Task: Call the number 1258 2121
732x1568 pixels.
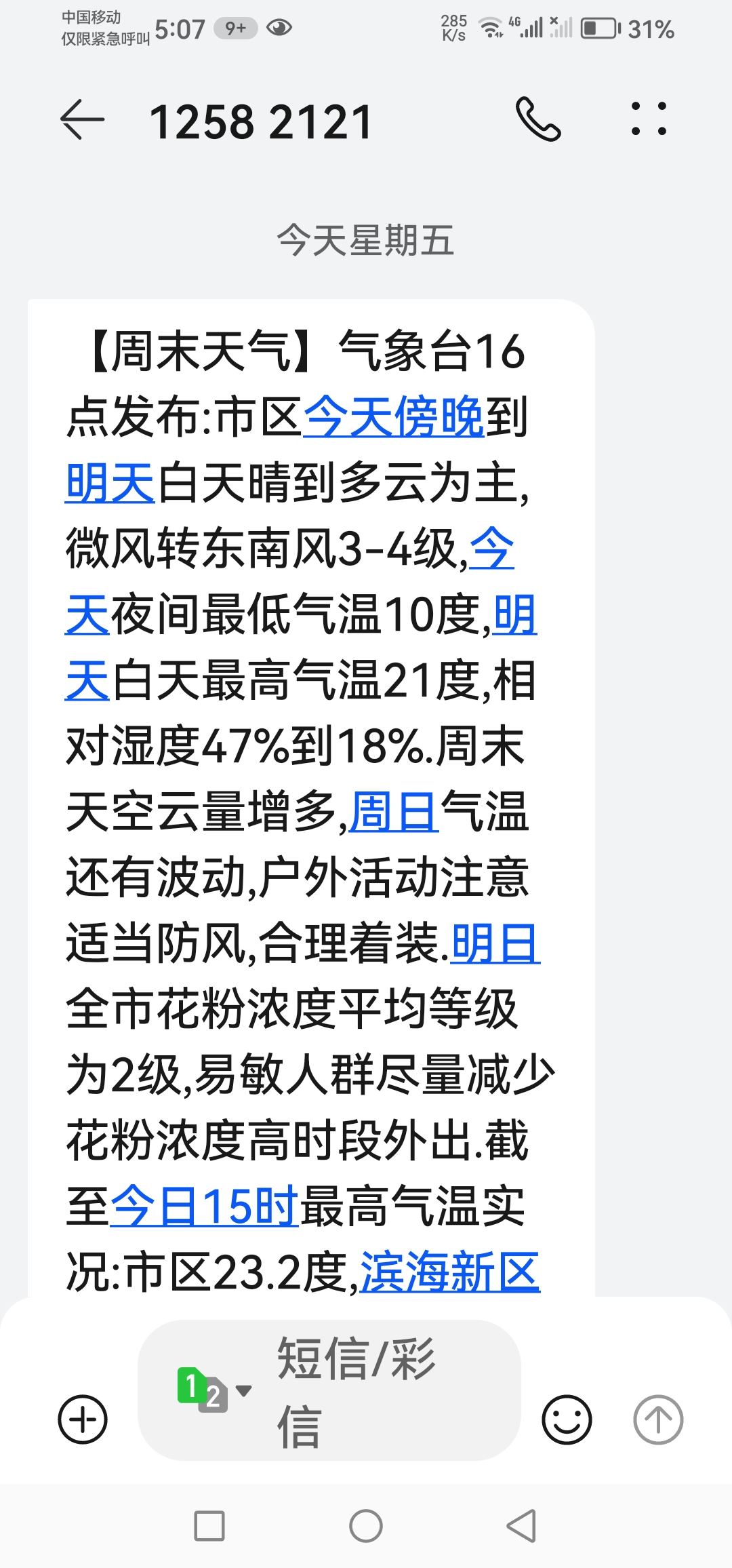Action: 538,119
